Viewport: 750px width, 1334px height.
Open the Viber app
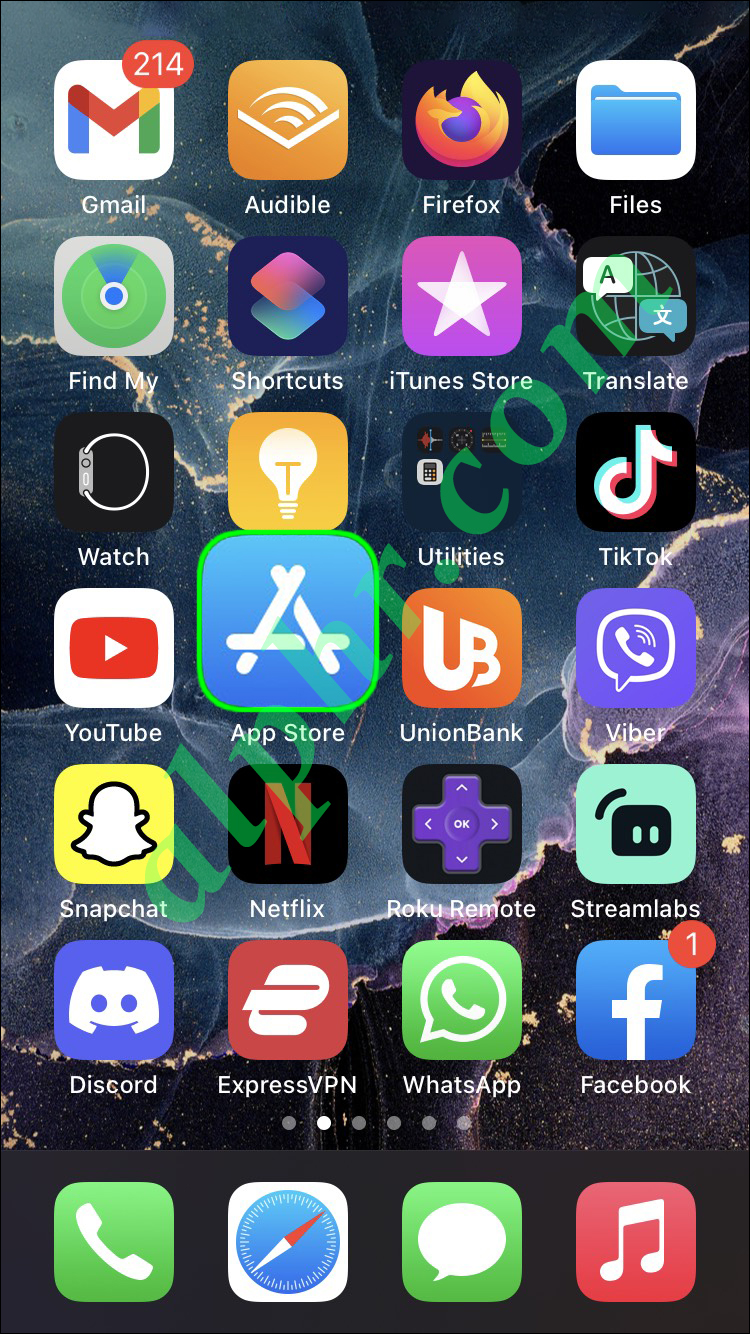(x=635, y=648)
